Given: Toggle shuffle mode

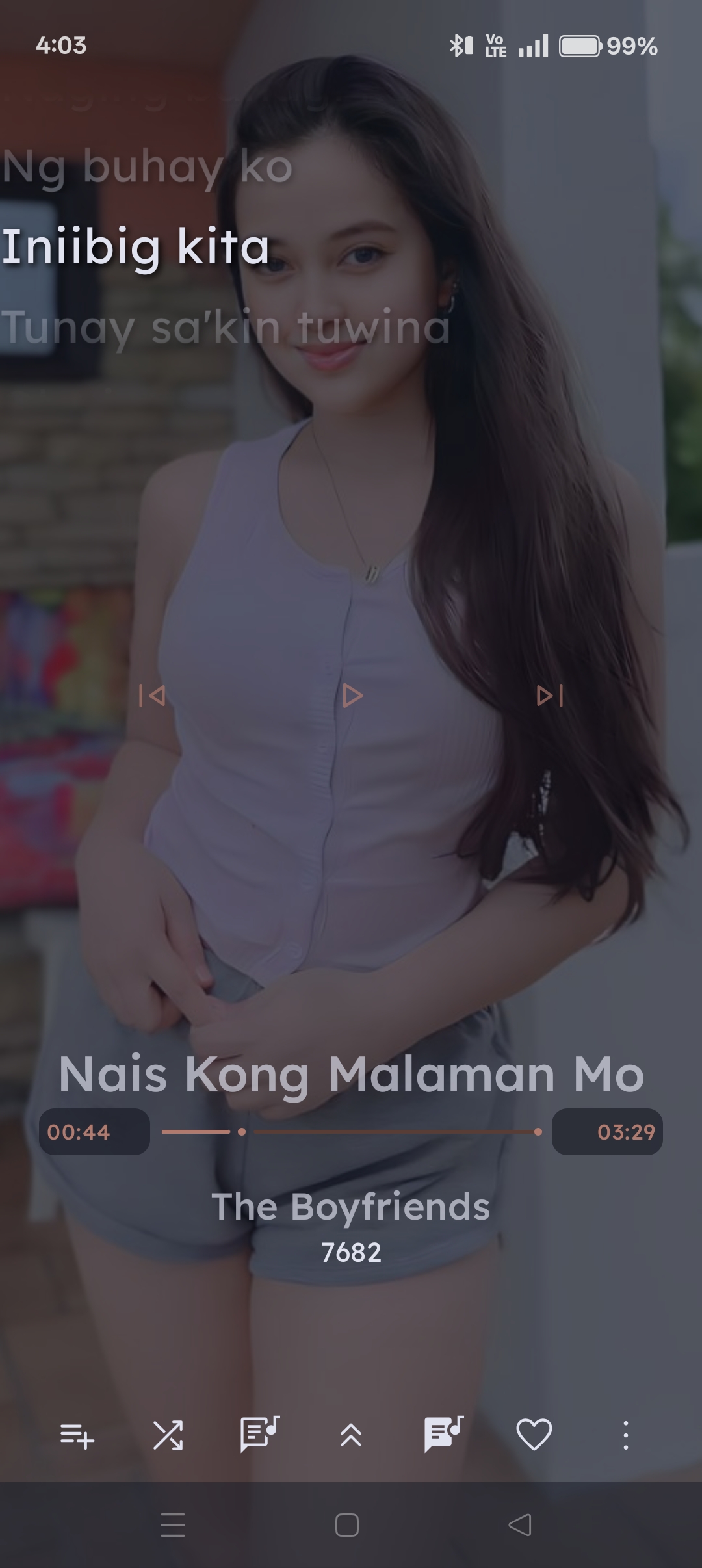Looking at the screenshot, I should tap(168, 1435).
